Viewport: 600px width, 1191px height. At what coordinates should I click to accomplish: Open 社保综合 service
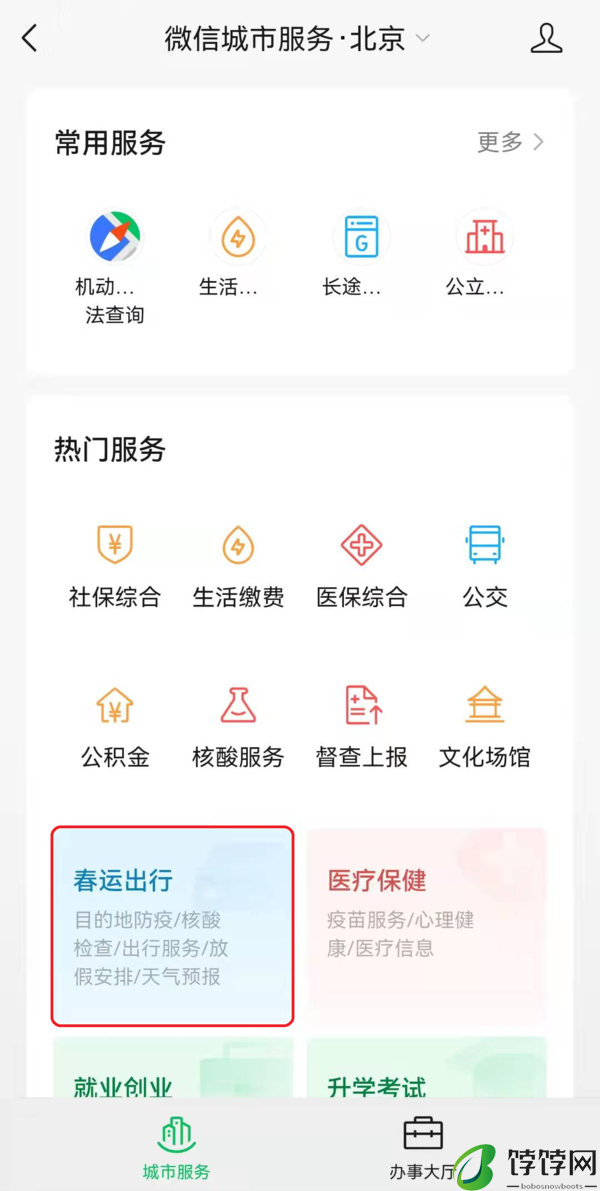(115, 566)
